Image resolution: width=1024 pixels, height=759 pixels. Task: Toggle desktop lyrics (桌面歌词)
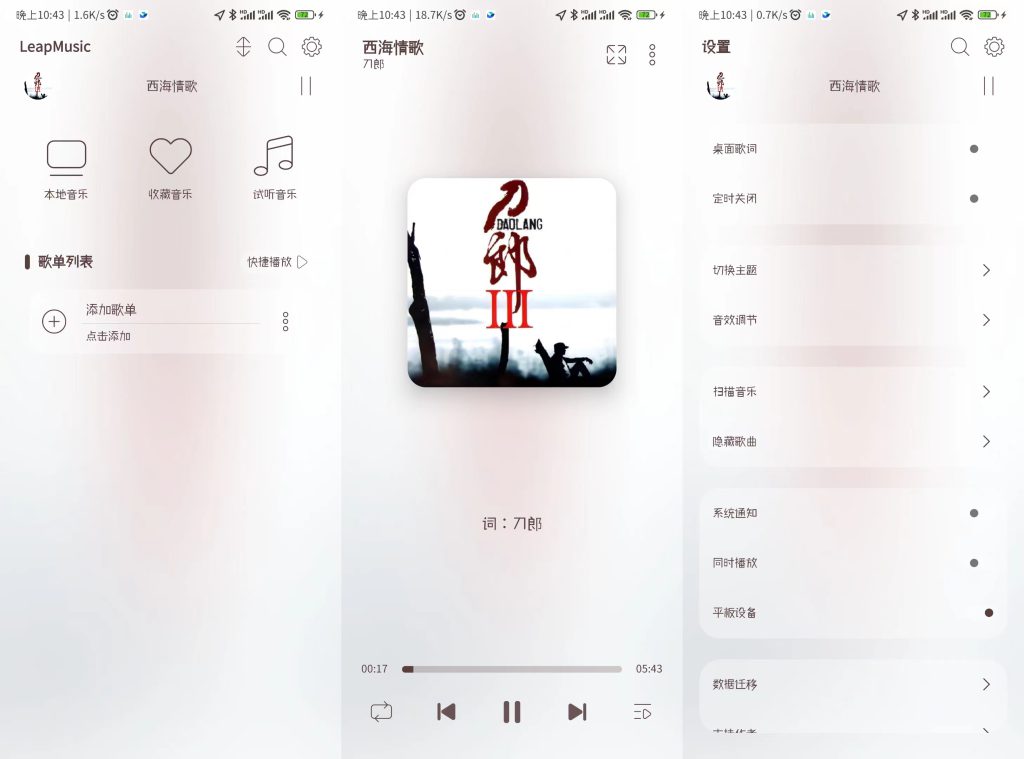click(973, 149)
